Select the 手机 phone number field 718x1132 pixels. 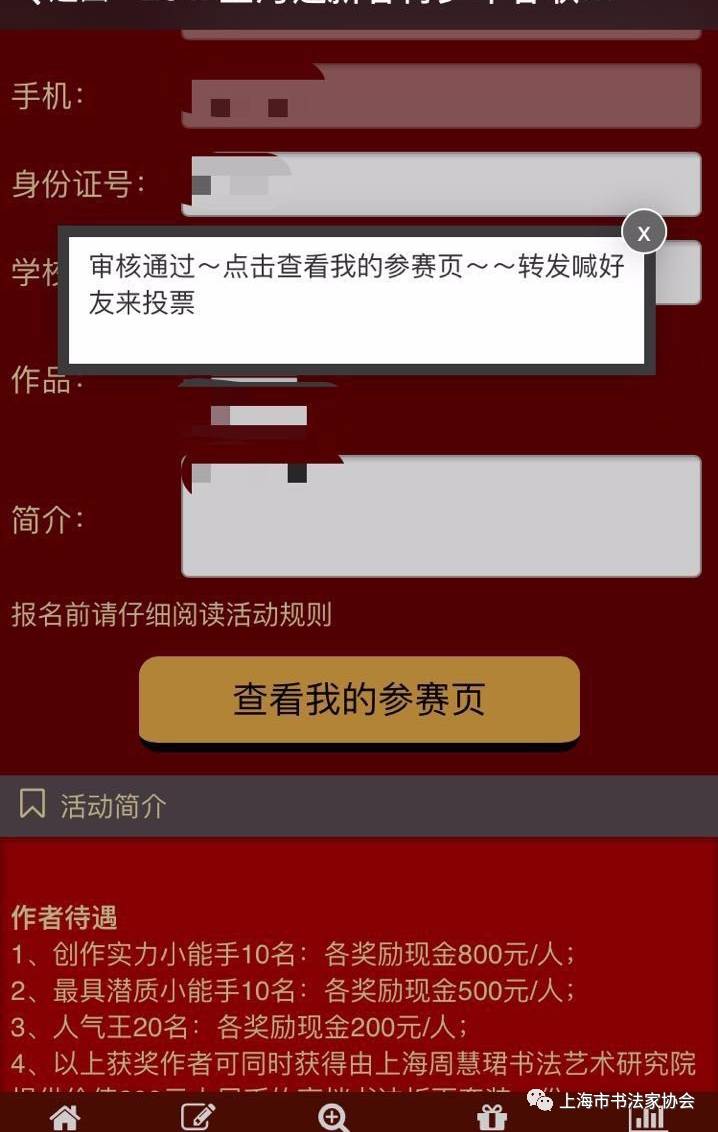(x=441, y=96)
